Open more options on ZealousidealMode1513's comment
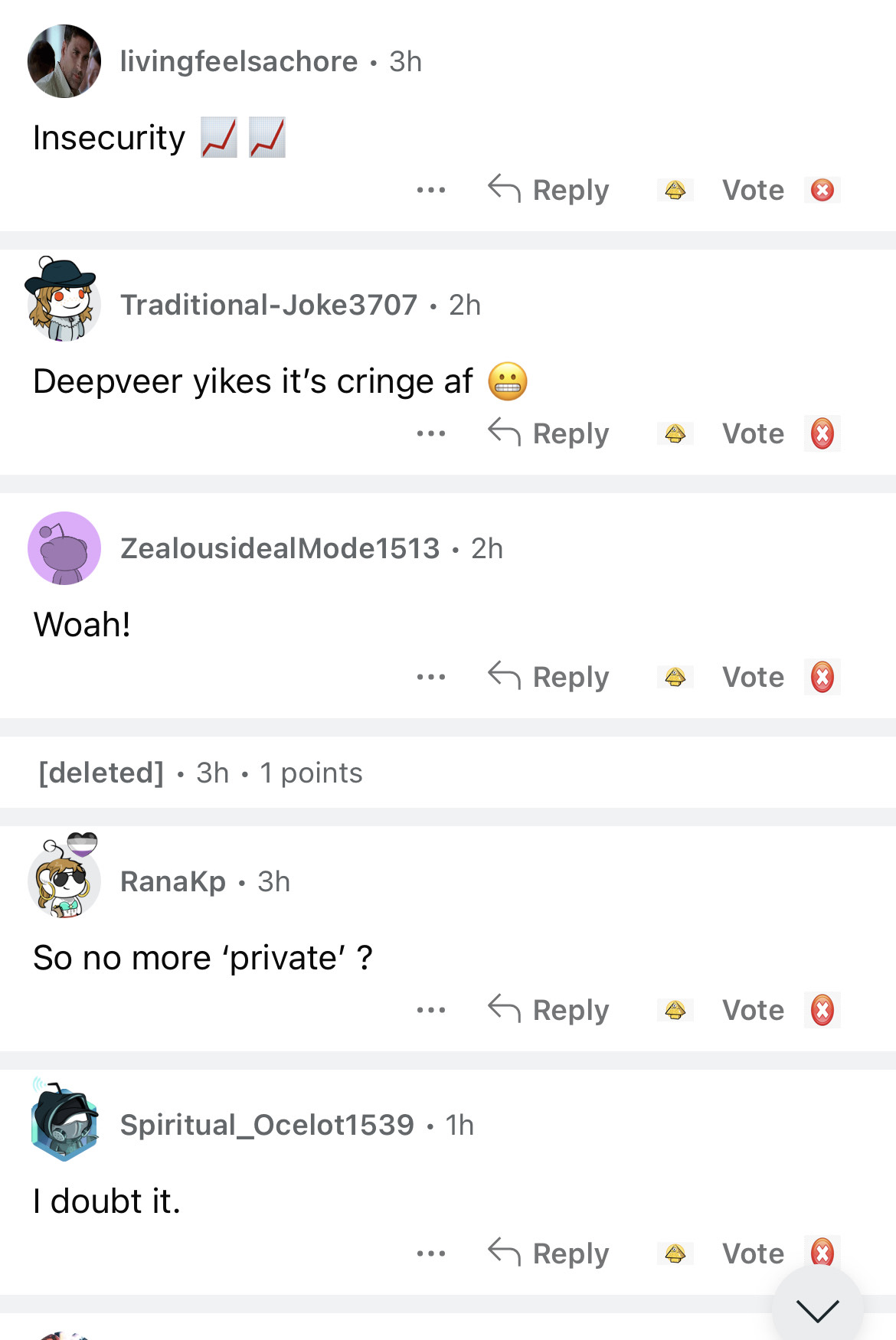This screenshot has height=1340, width=896. pos(431,677)
